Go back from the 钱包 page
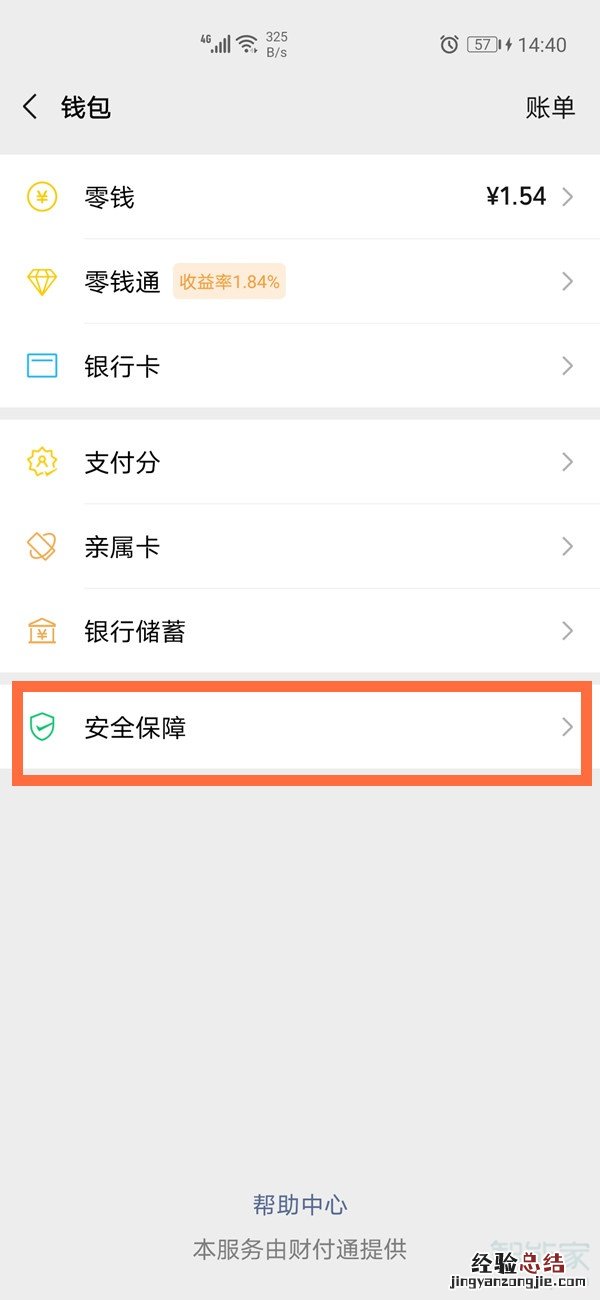The image size is (600, 1300). pos(31,107)
